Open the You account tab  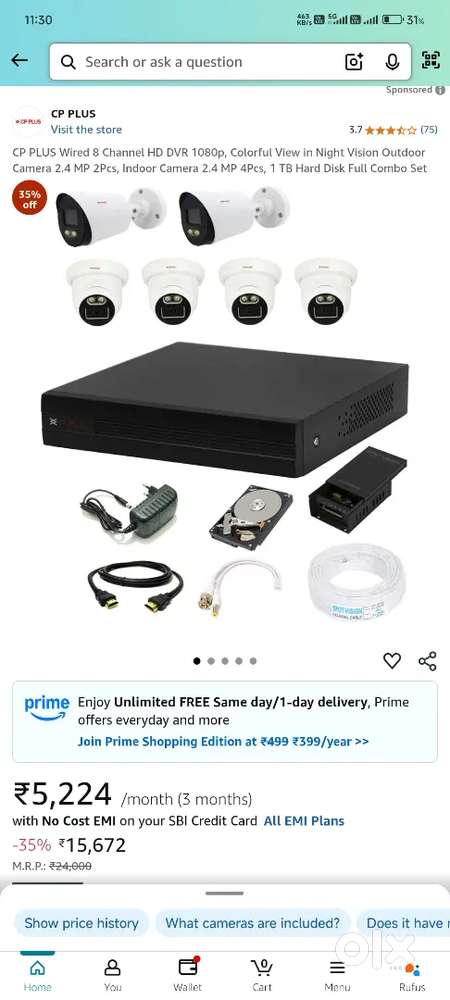(113, 976)
